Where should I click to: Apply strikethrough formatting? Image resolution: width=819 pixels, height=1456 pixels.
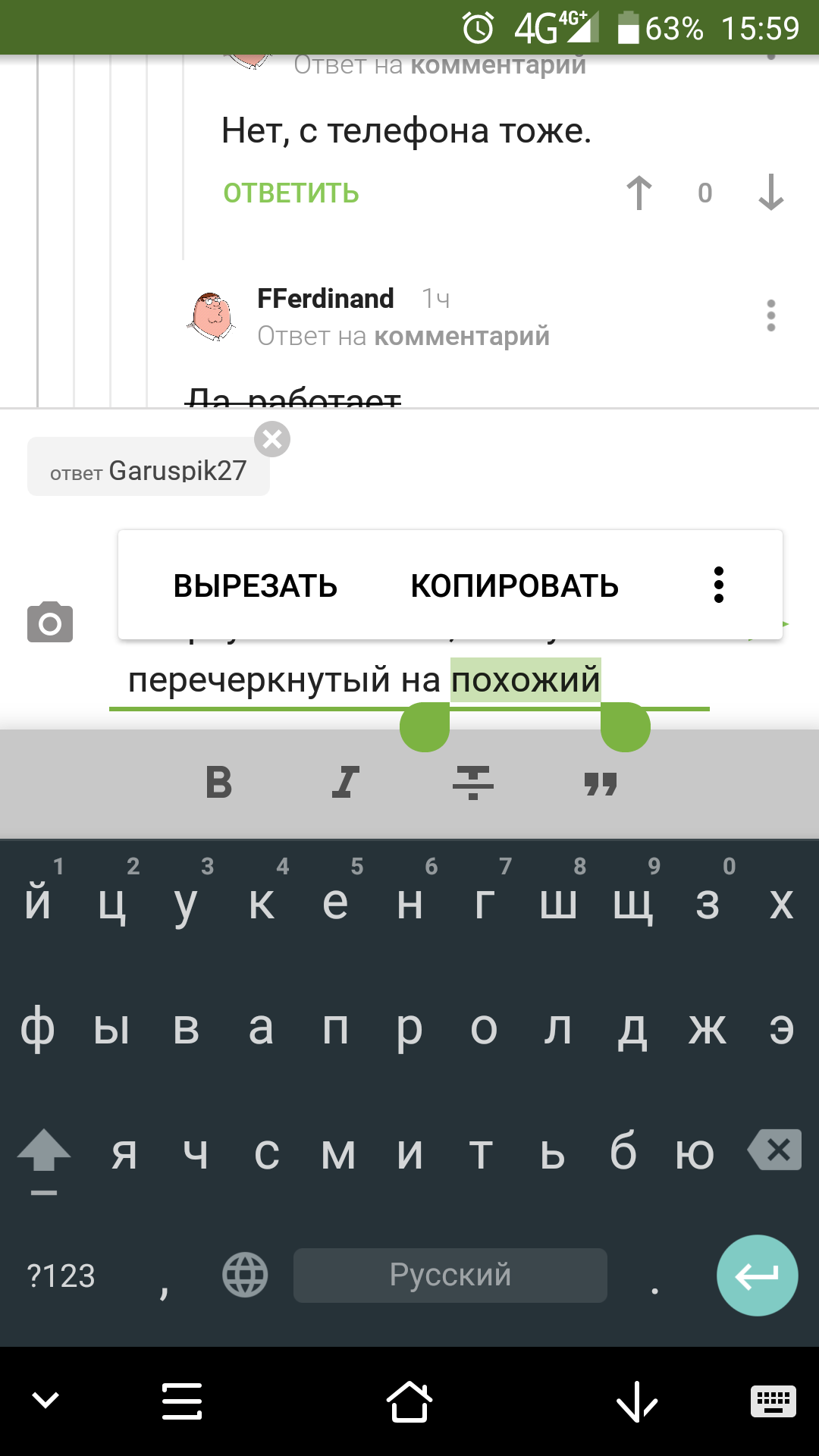click(472, 783)
